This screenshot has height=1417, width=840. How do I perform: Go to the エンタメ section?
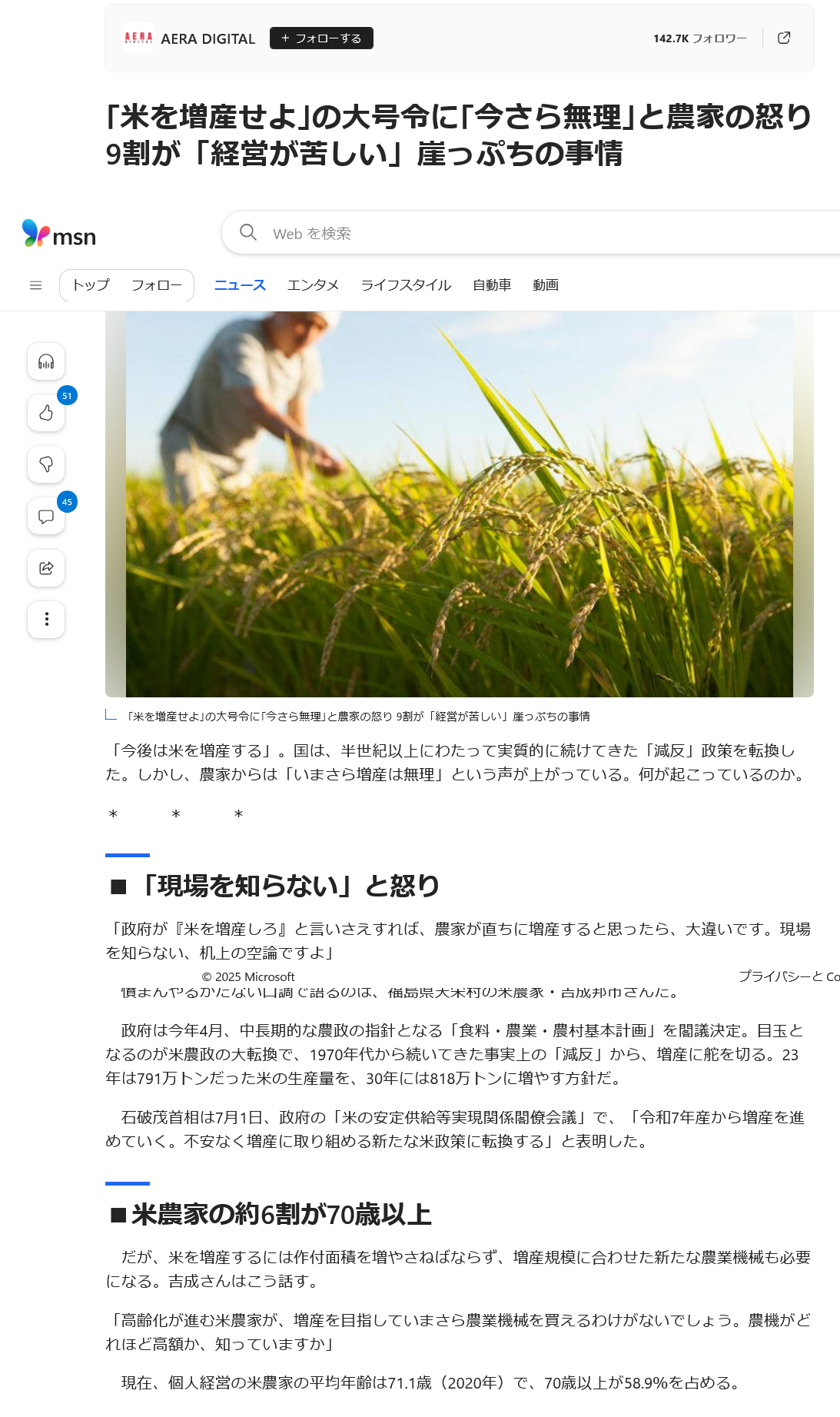(x=313, y=285)
